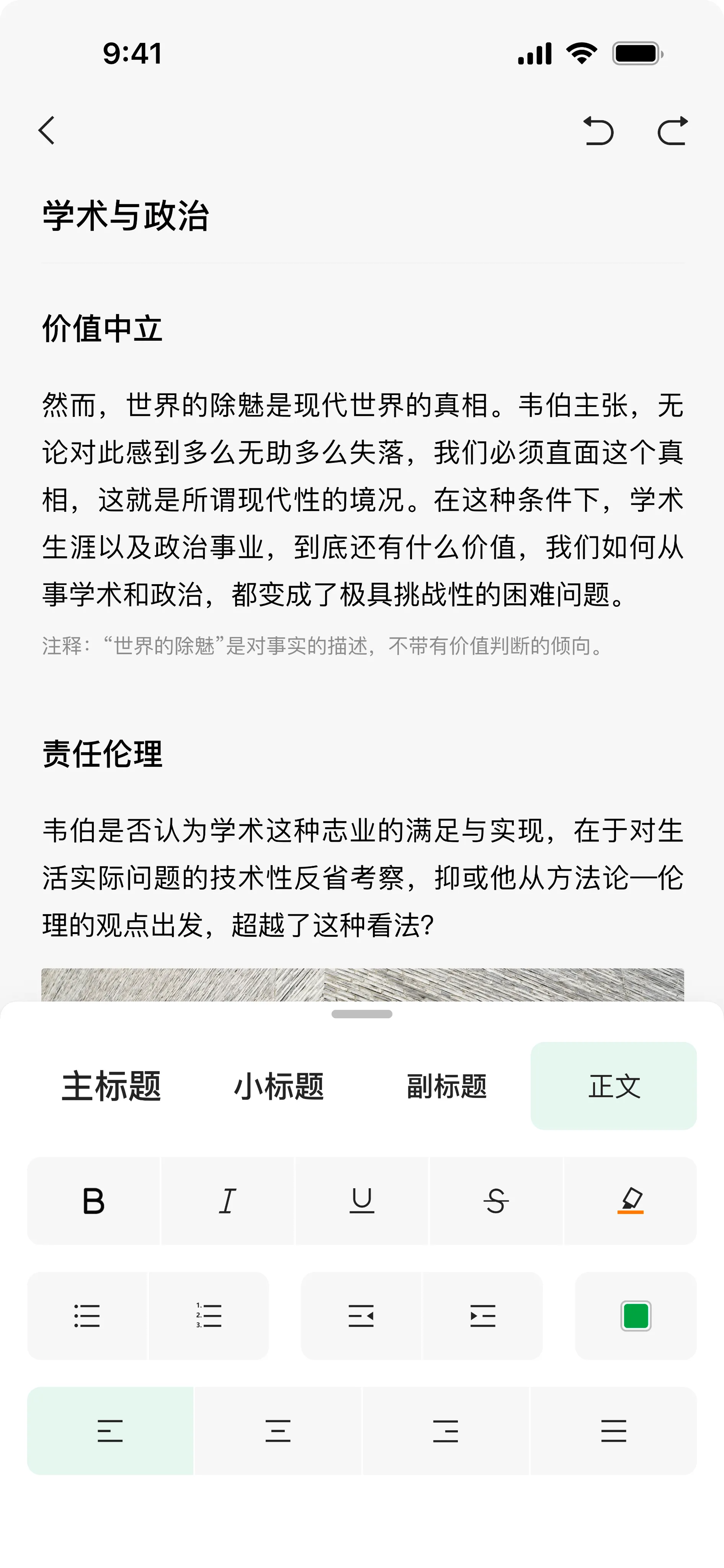Viewport: 724px width, 1568px height.
Task: Increase paragraph indent
Action: 483,1316
